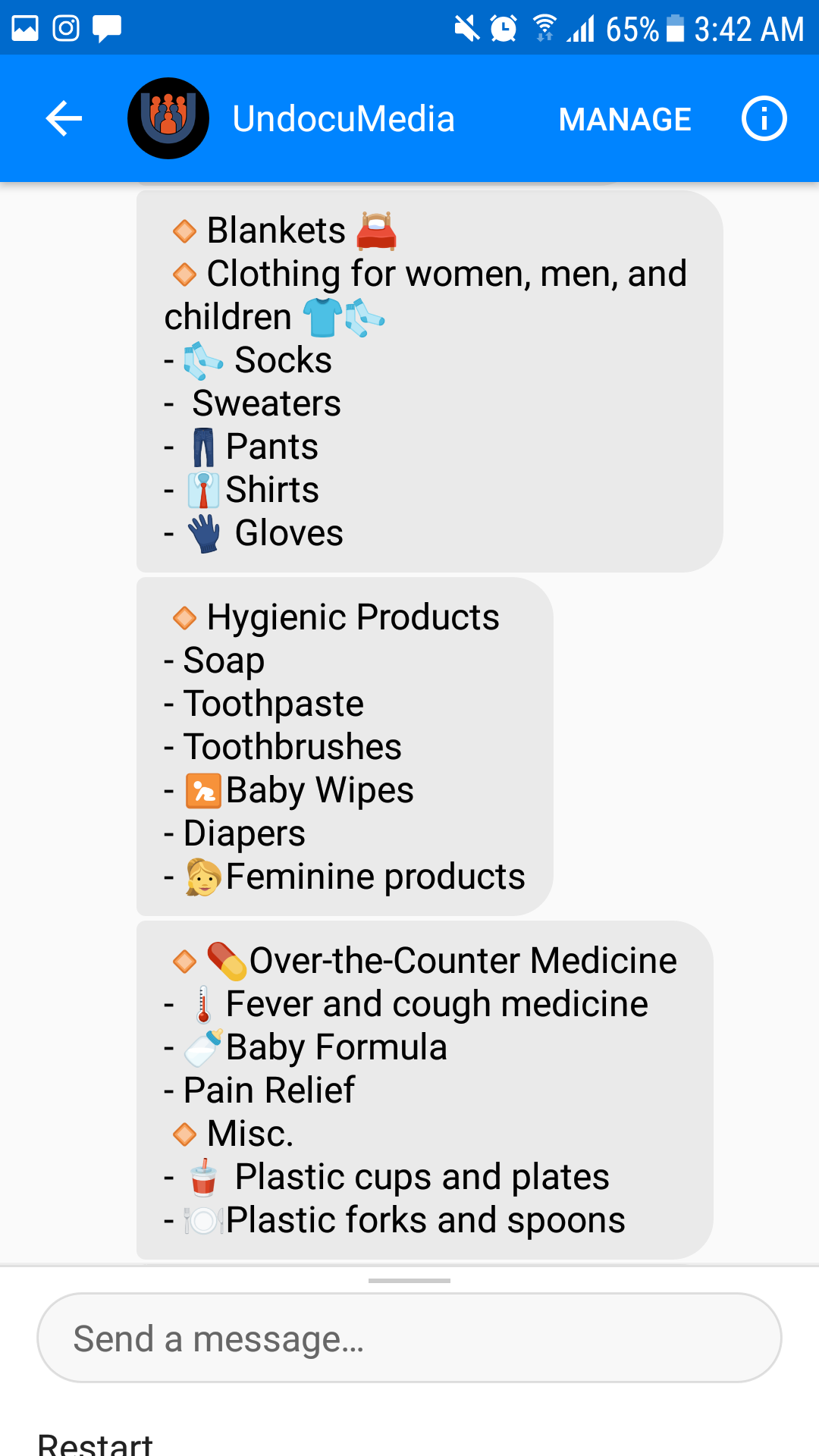Tap the MANAGE button

click(625, 119)
